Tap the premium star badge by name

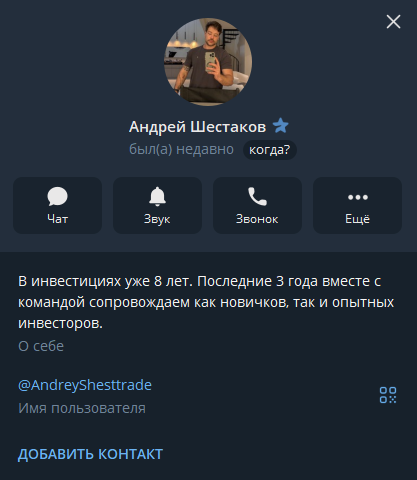[x=280, y=126]
